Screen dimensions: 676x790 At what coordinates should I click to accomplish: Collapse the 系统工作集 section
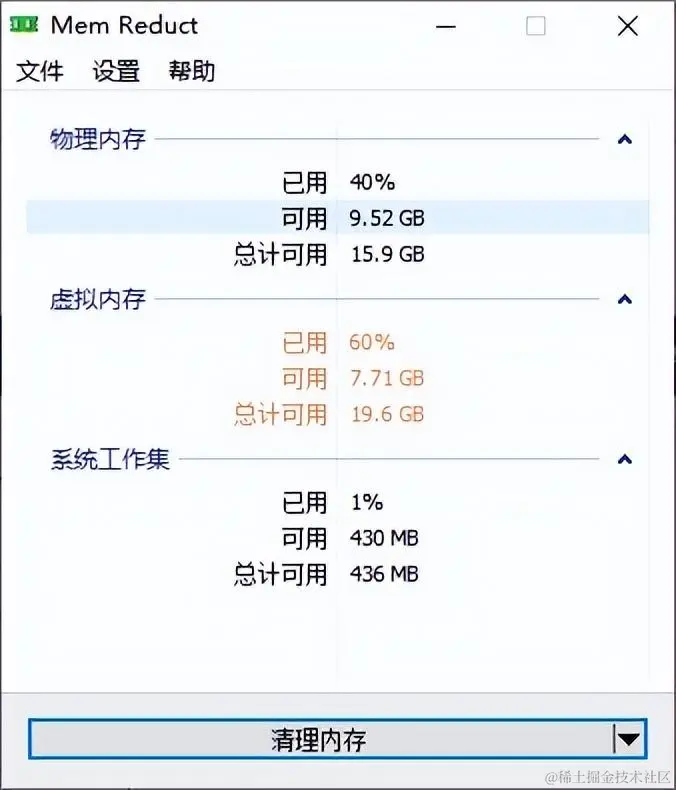tap(625, 460)
